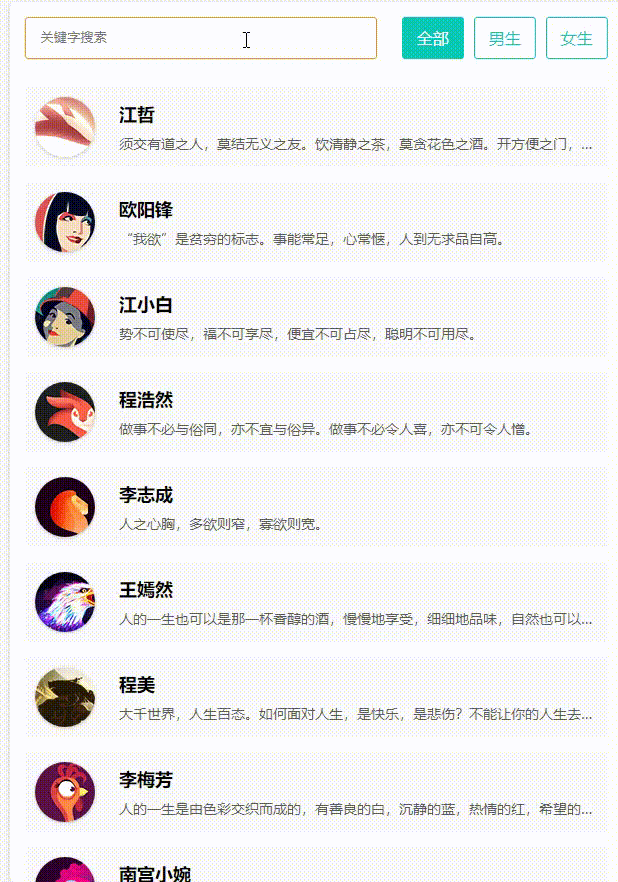
Task: Tap on 程美 in the list
Action: pyautogui.click(x=315, y=698)
